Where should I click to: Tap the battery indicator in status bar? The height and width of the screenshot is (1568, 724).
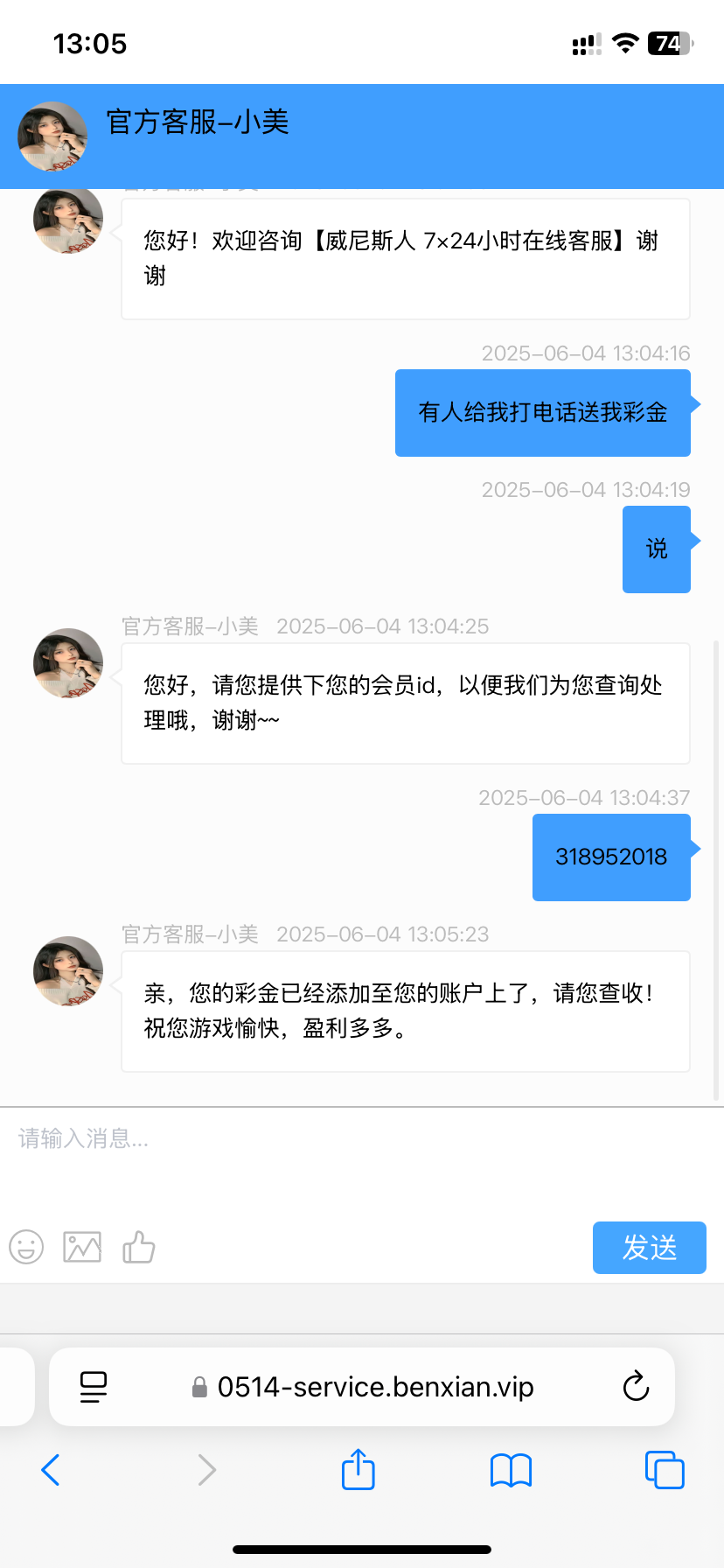pyautogui.click(x=670, y=43)
